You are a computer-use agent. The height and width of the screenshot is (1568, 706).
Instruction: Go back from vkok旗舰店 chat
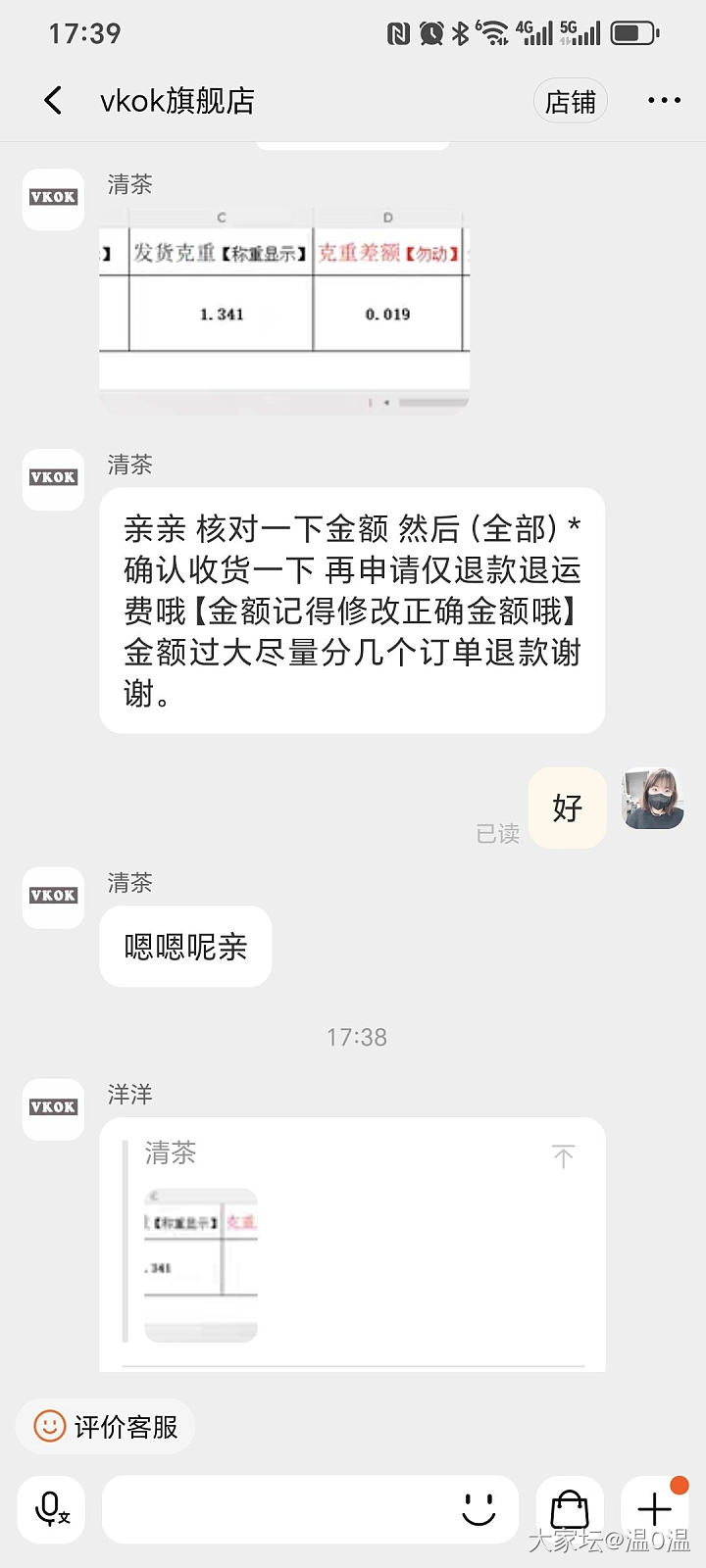coord(53,100)
